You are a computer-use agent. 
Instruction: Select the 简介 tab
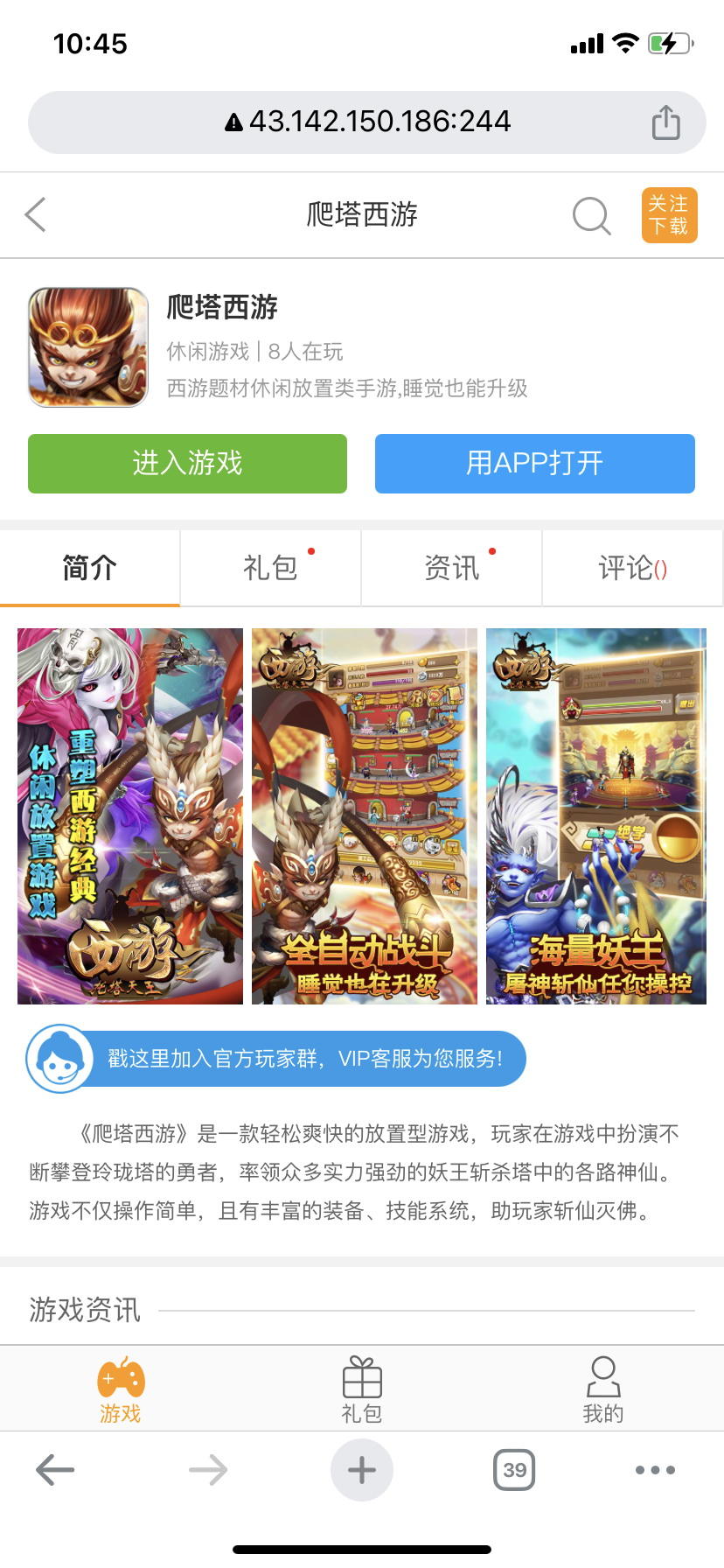point(89,568)
